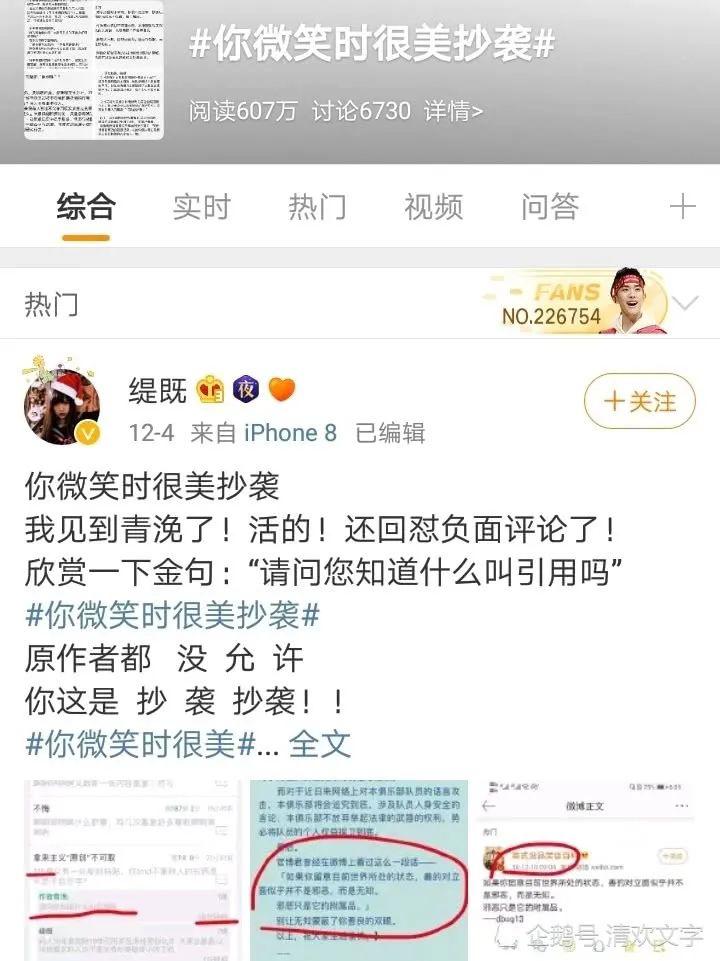Open the FANS NO.226754 badge
Image resolution: width=720 pixels, height=961 pixels.
[574, 301]
